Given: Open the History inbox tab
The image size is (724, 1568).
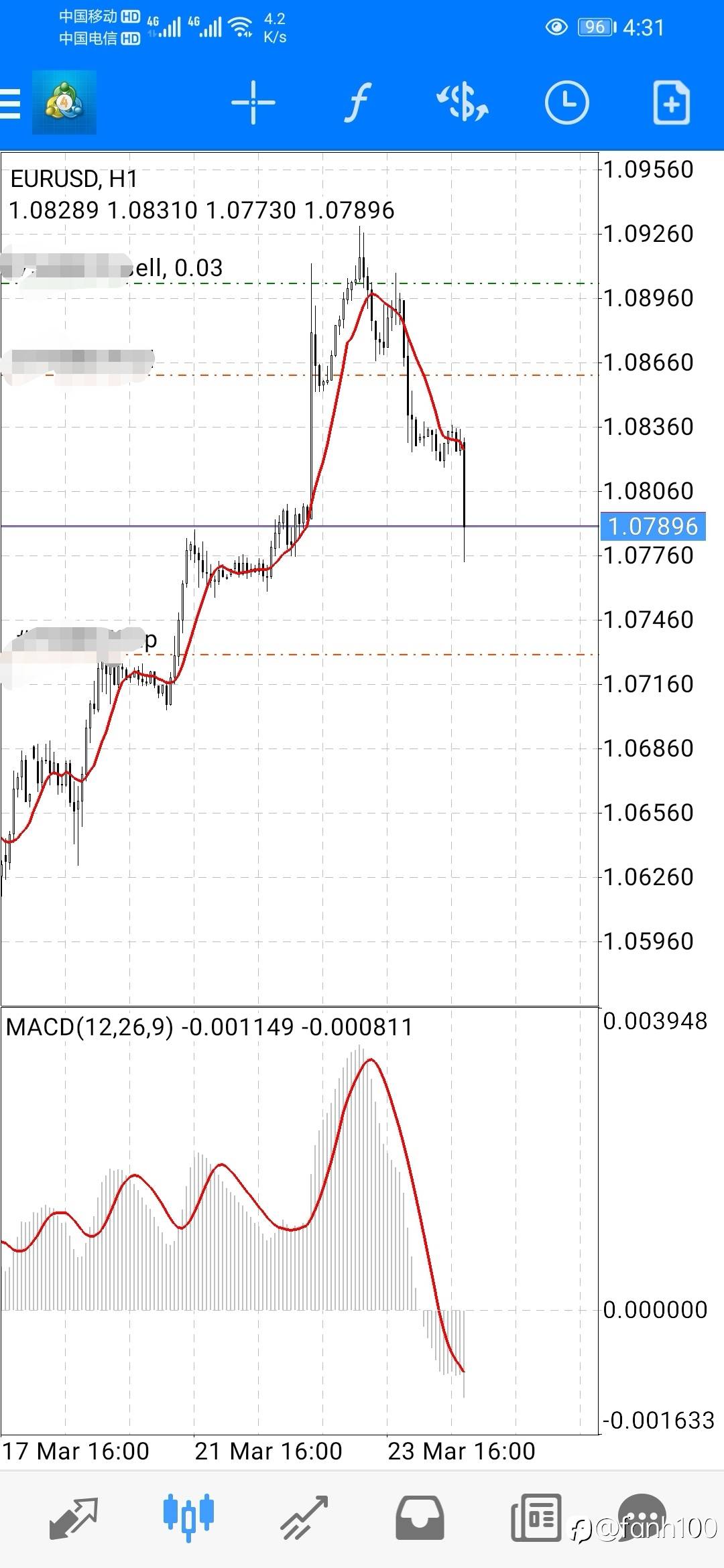Looking at the screenshot, I should click(x=420, y=1518).
